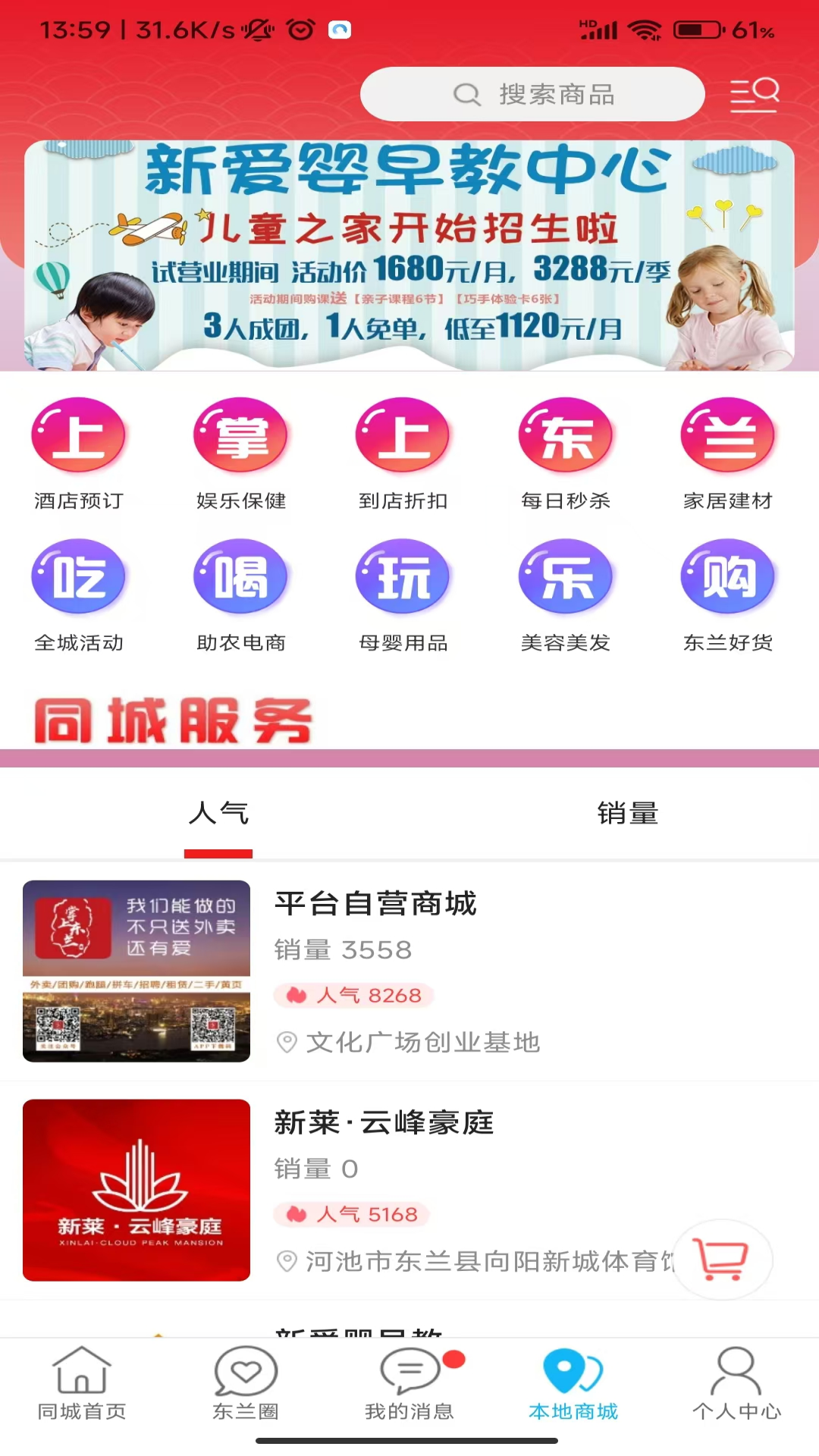Open the 平台自营商城 shop
Viewport: 819px width, 1456px height.
[x=409, y=971]
